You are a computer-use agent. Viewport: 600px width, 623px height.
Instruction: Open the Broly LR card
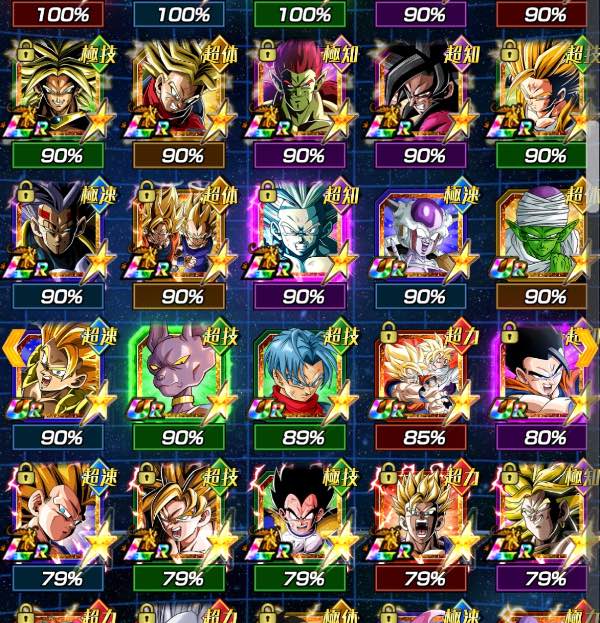(x=60, y=92)
